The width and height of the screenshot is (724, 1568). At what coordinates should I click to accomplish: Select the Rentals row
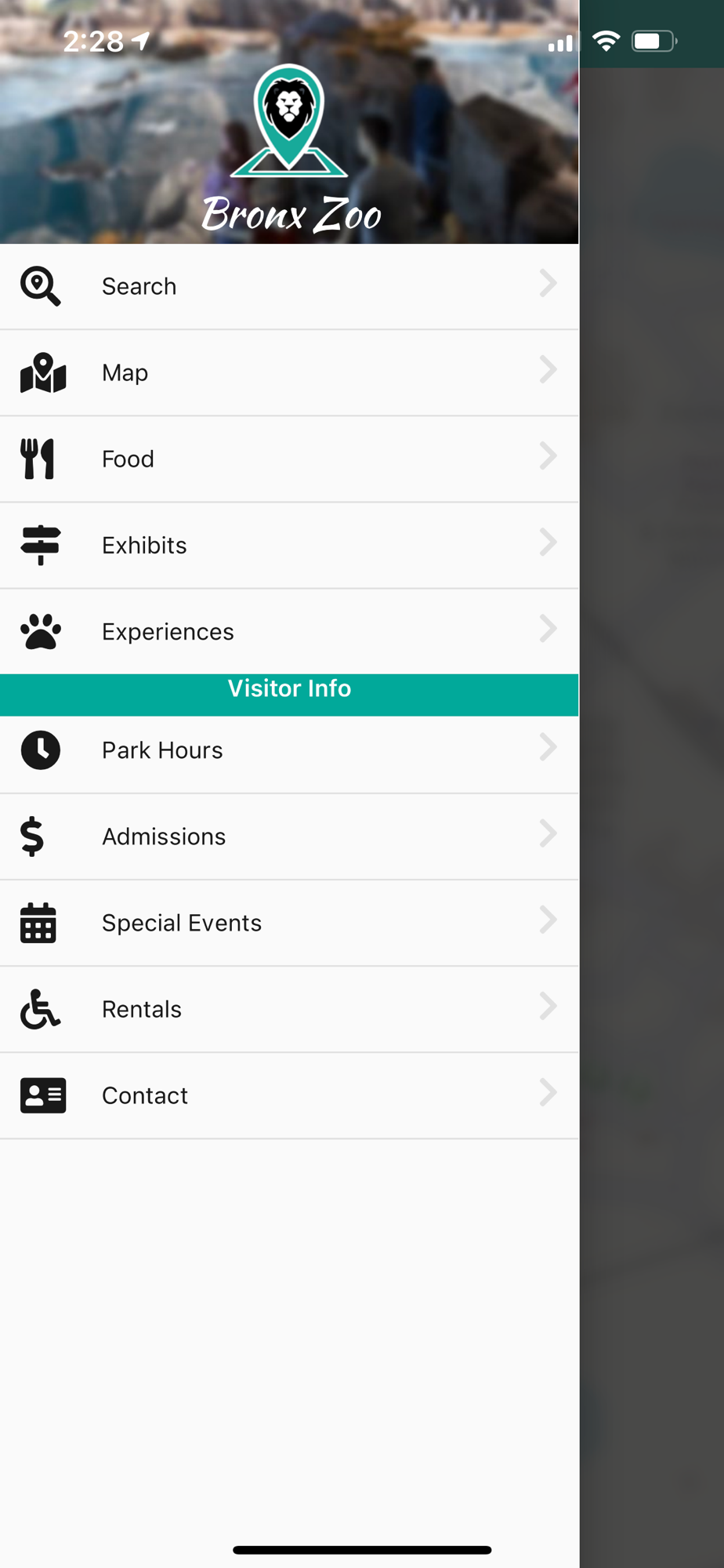pyautogui.click(x=289, y=1009)
